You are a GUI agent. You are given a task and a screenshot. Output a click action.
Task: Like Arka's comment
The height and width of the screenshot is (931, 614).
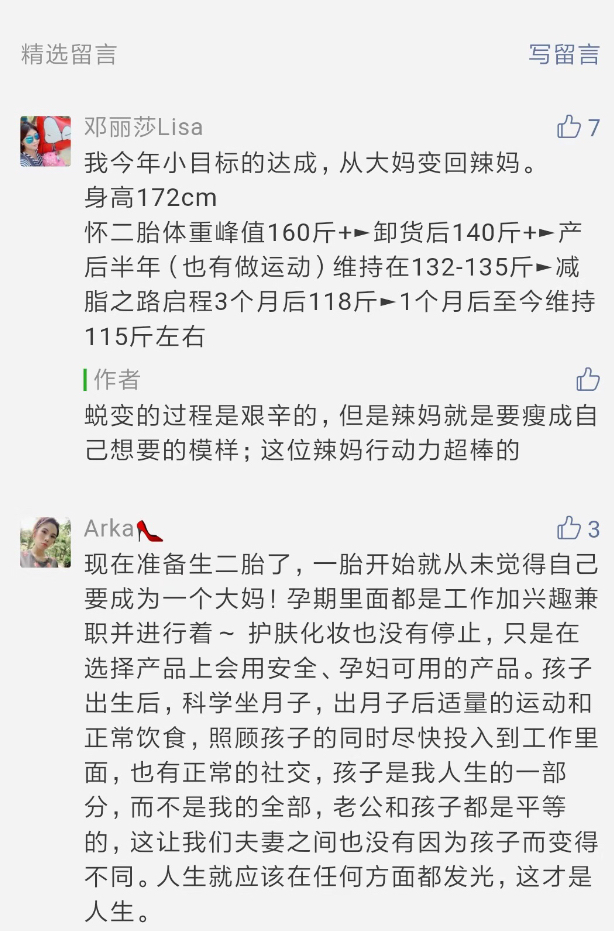point(570,528)
